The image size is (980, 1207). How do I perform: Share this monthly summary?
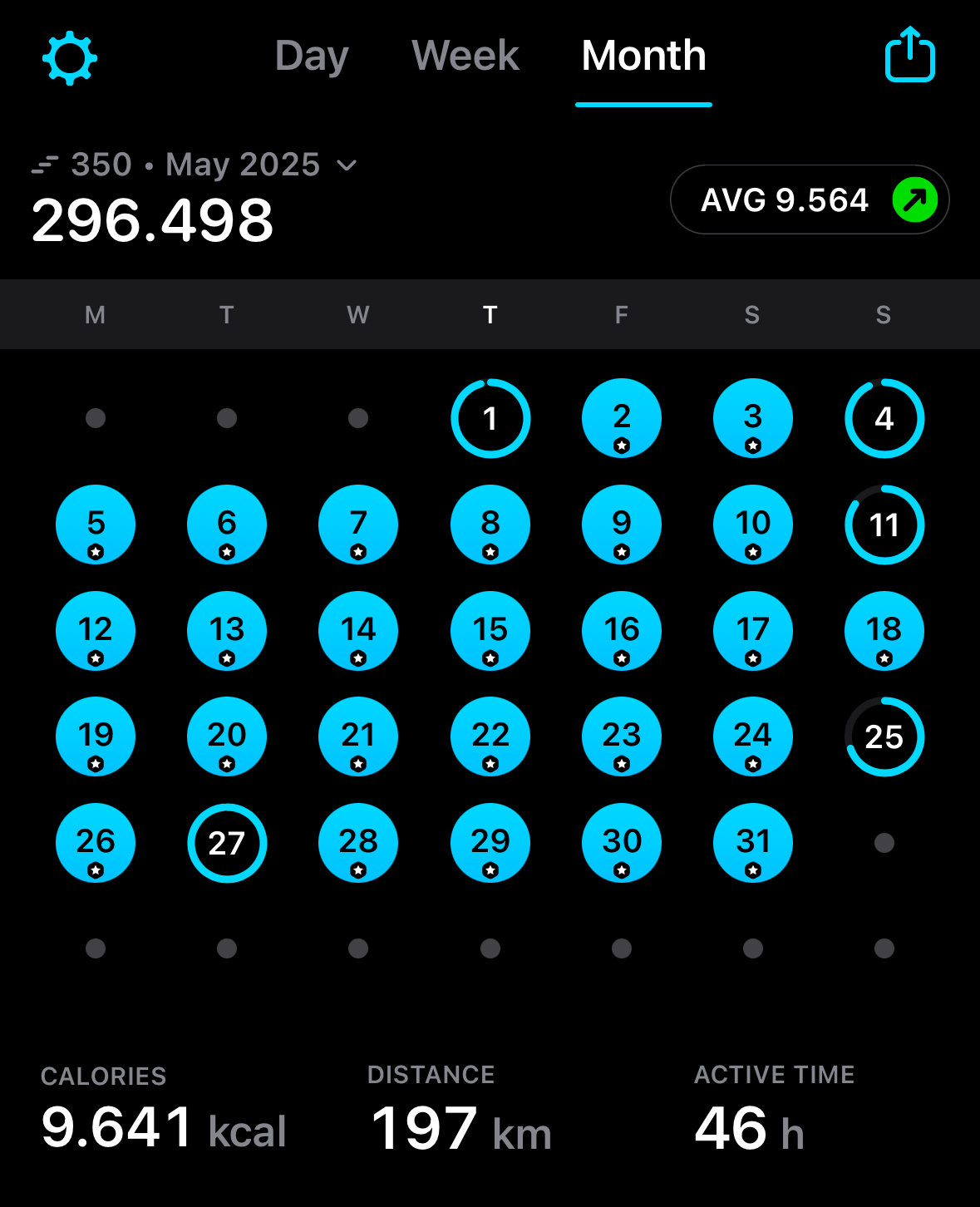coord(910,55)
